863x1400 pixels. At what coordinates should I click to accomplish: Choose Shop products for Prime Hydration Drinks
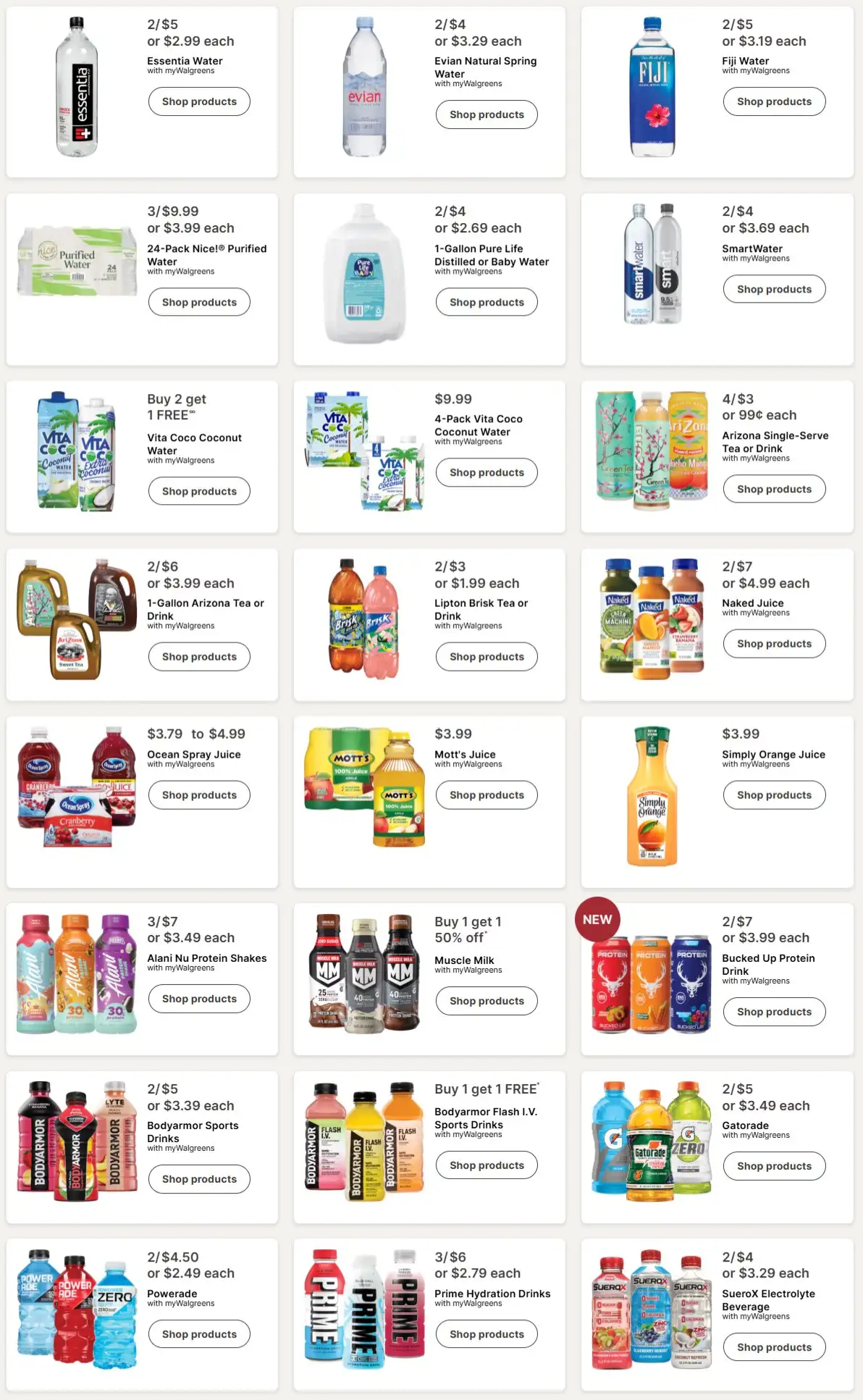pyautogui.click(x=487, y=1333)
